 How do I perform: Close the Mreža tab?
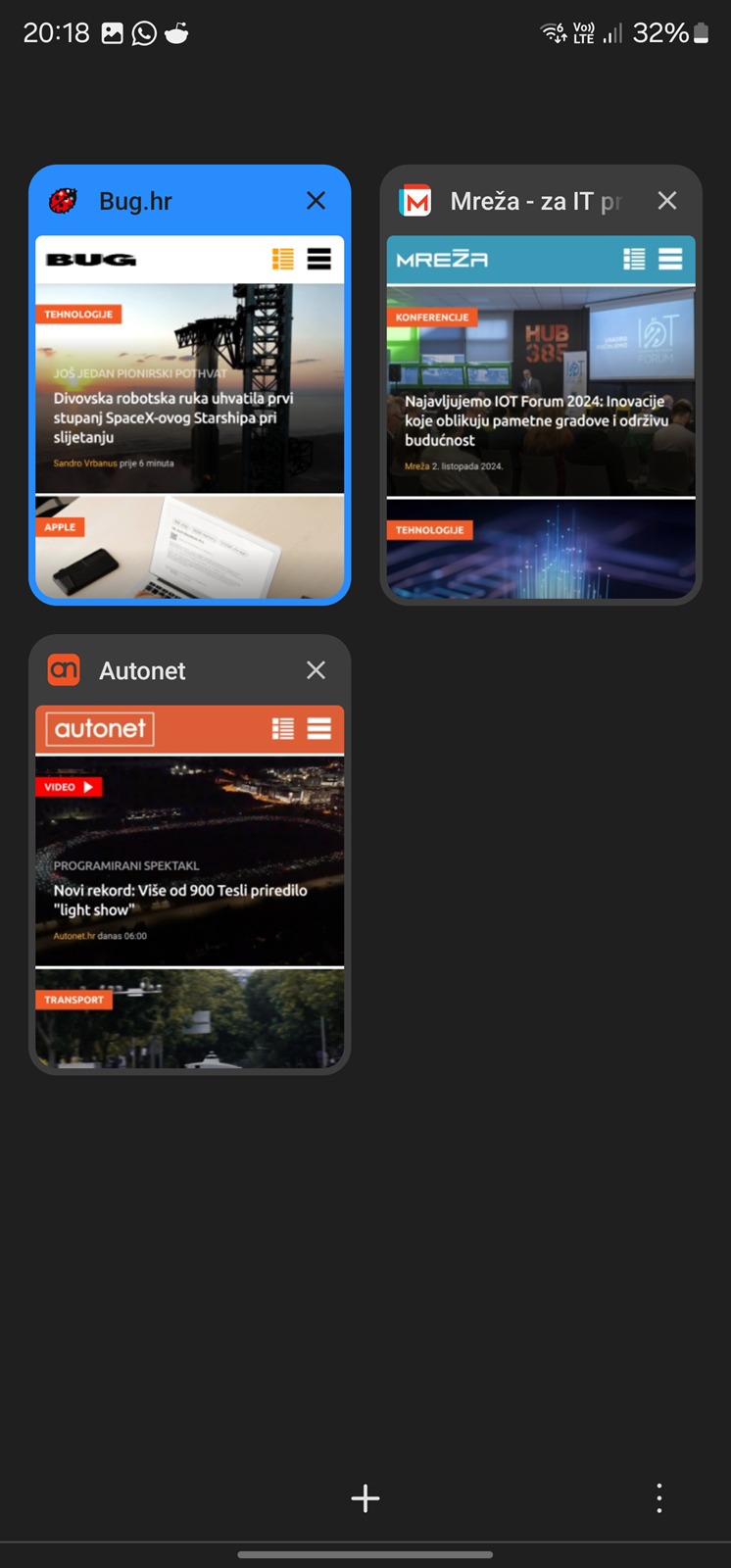tap(667, 201)
